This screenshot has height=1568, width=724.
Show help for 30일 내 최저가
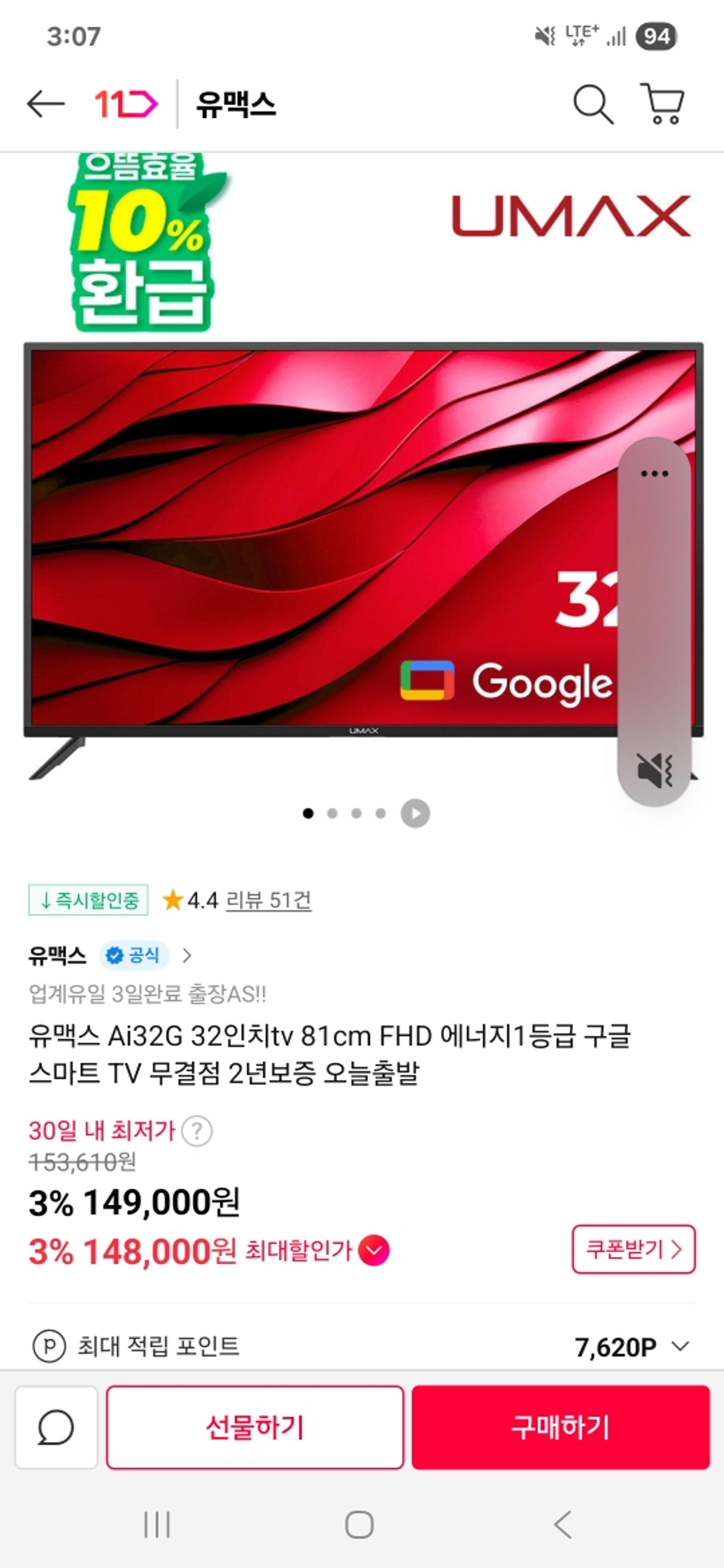click(197, 1131)
